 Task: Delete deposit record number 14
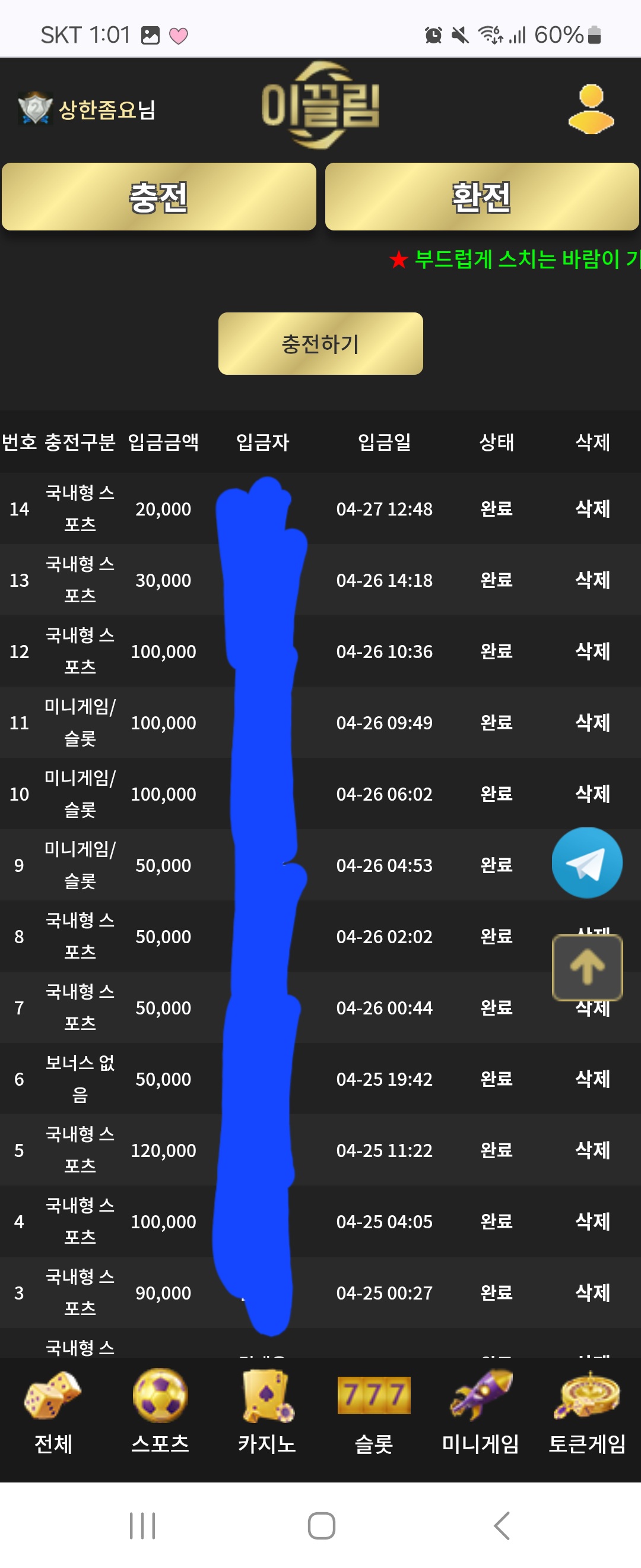pyautogui.click(x=592, y=508)
